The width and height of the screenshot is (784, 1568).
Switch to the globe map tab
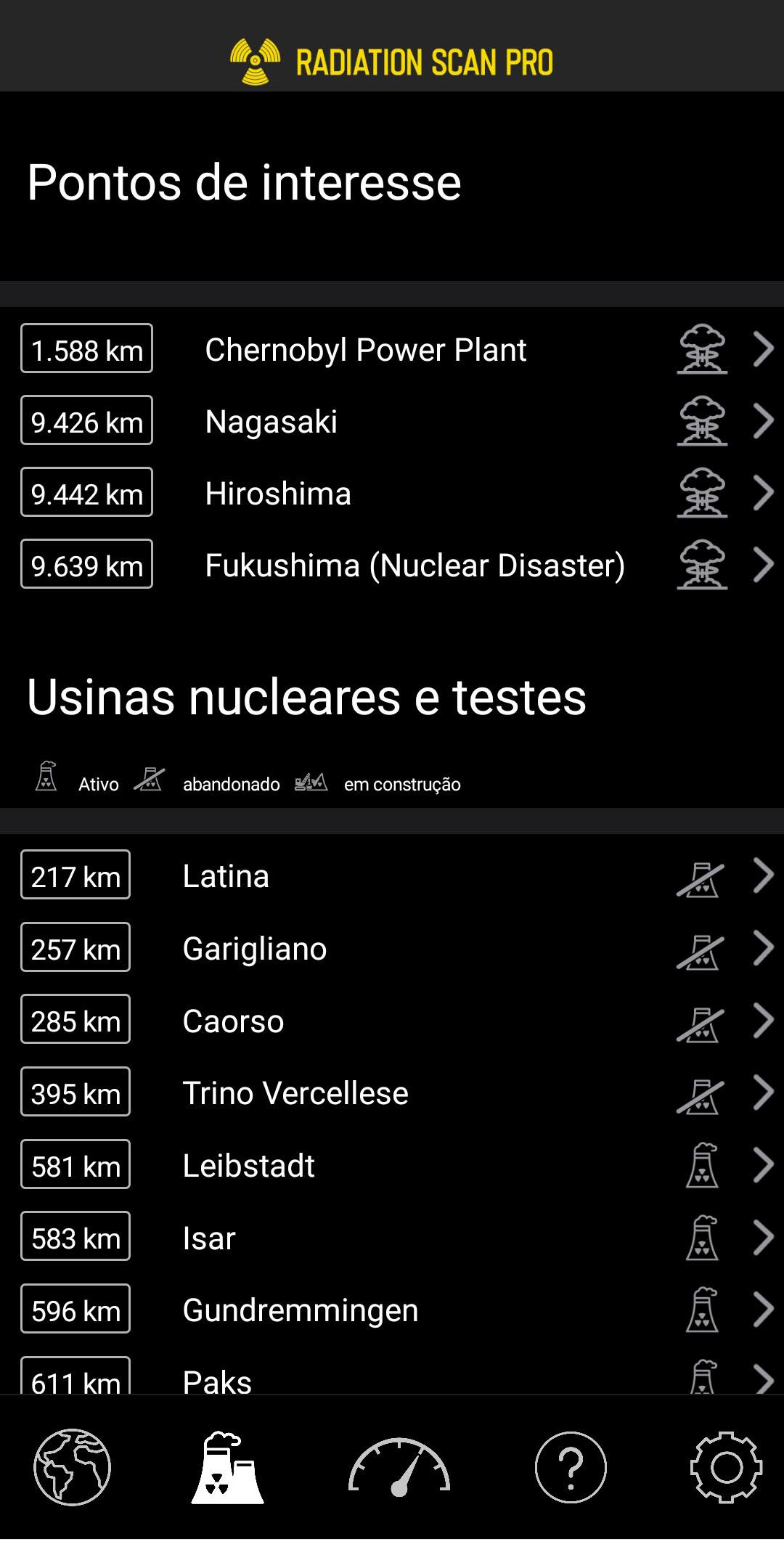[73, 1466]
